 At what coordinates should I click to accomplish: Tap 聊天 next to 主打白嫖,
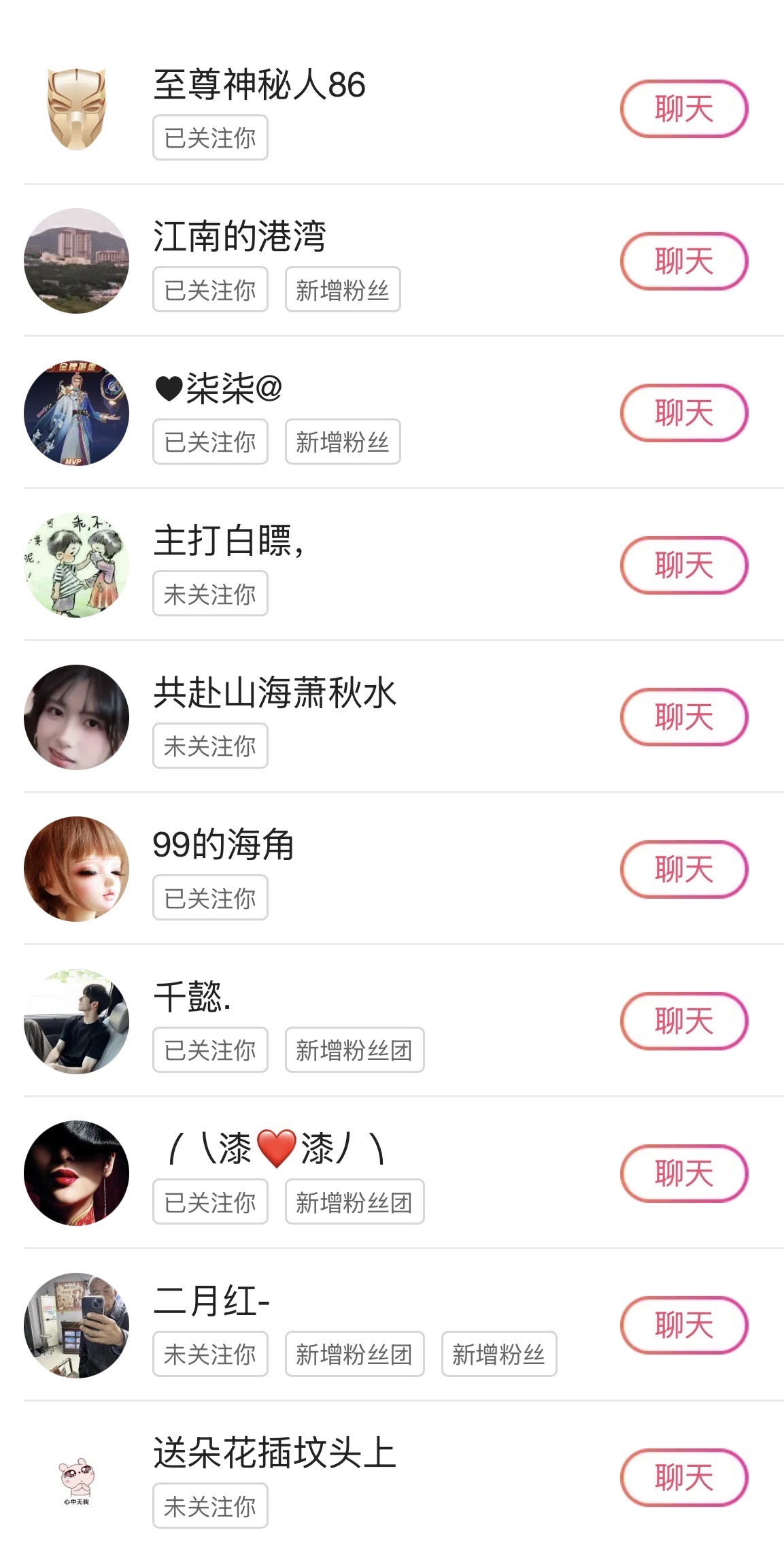tap(683, 565)
